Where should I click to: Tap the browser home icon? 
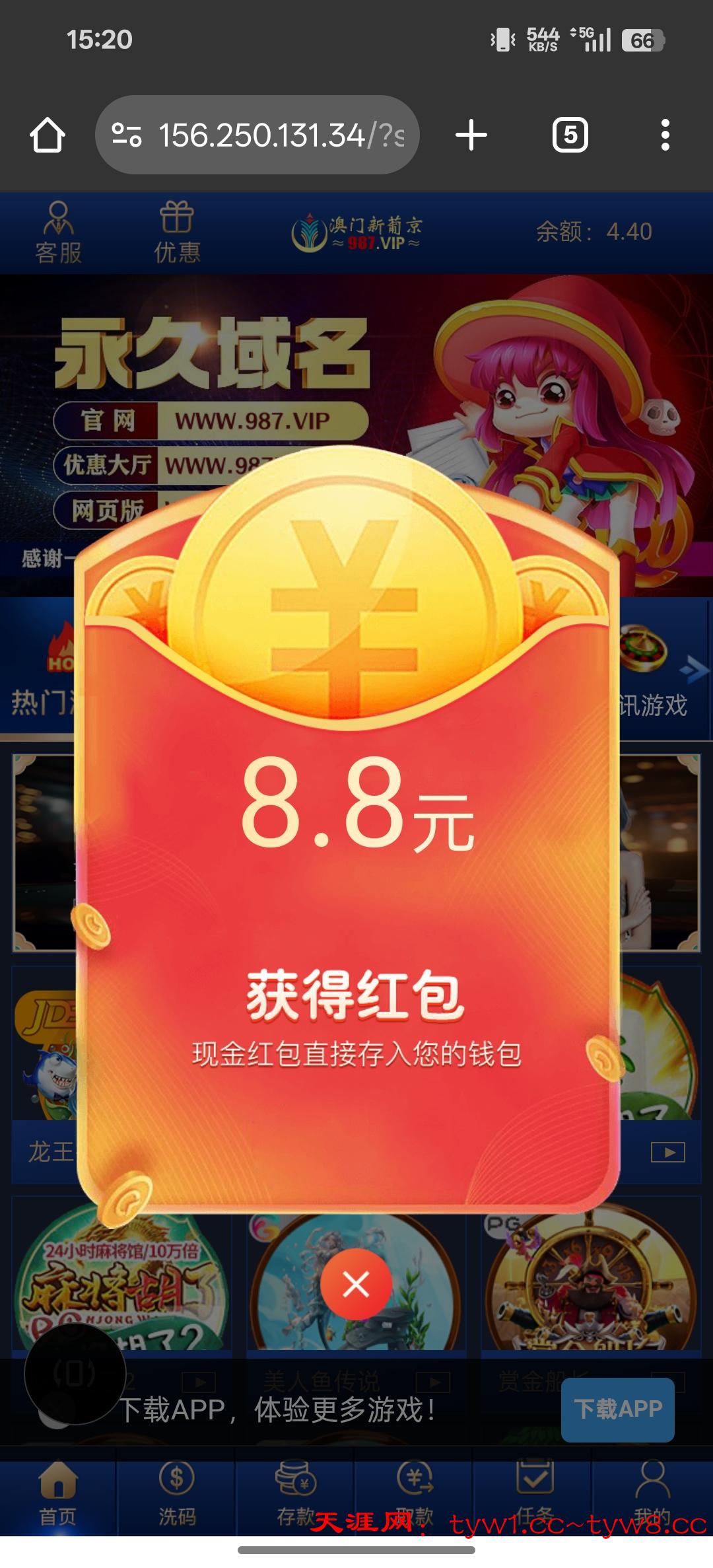click(48, 135)
